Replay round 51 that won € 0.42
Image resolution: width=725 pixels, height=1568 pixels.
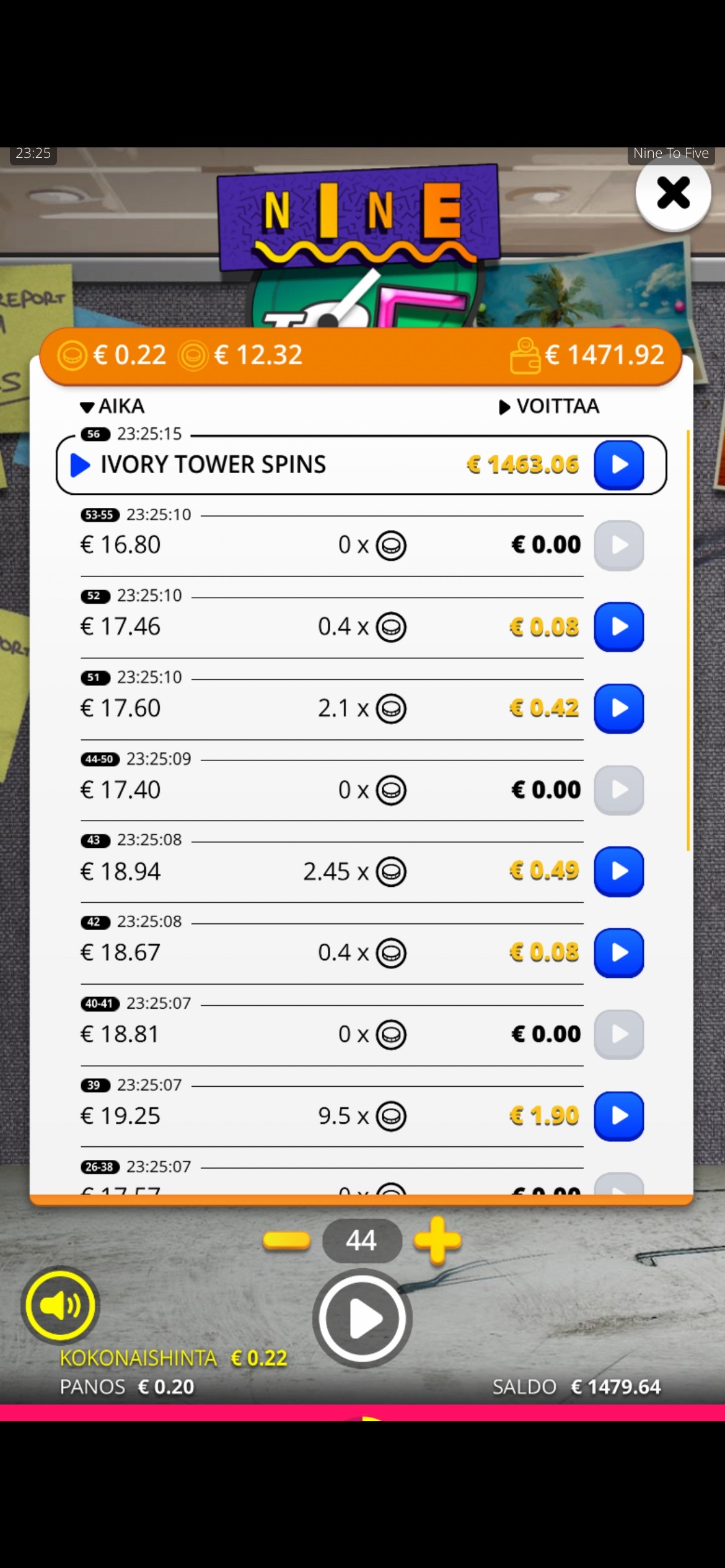tap(618, 708)
